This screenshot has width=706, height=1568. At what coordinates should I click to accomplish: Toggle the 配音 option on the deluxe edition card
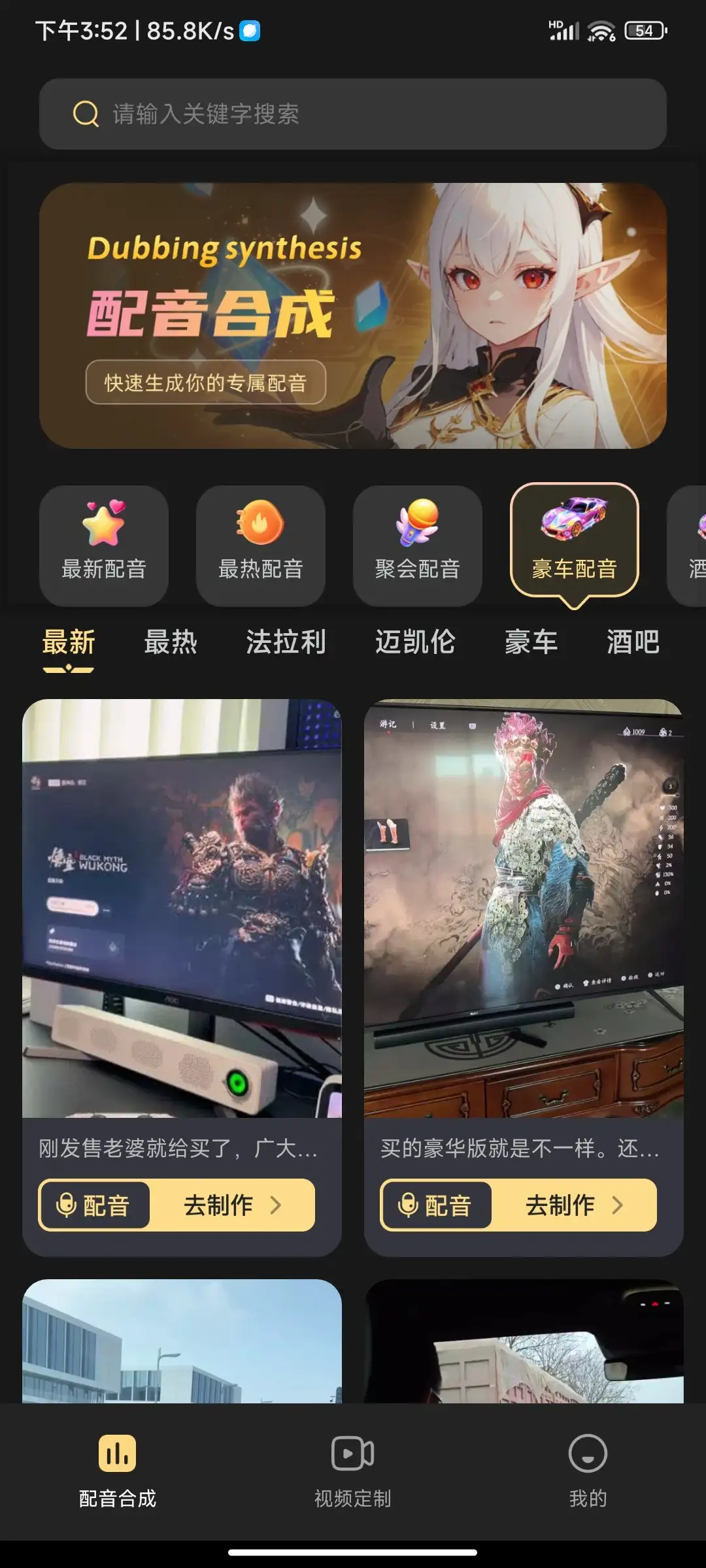(435, 1205)
